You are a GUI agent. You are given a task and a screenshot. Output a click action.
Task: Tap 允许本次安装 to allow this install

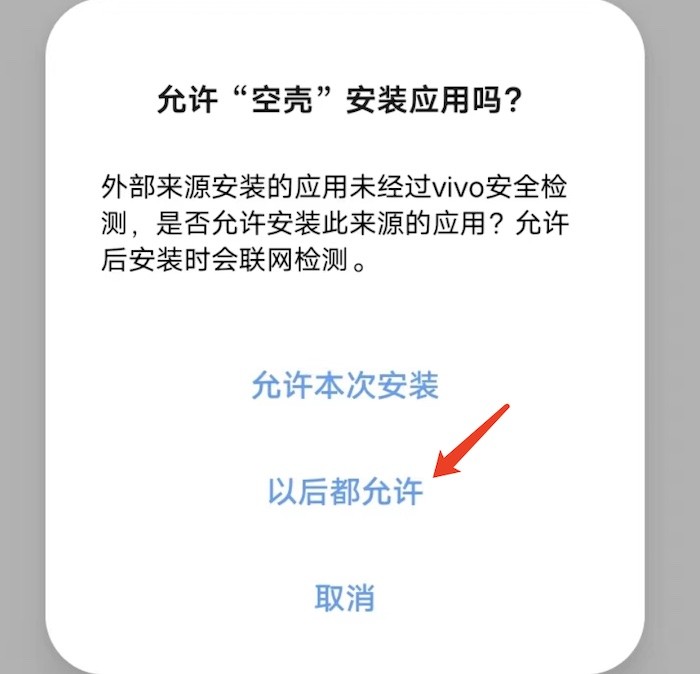coord(345,385)
